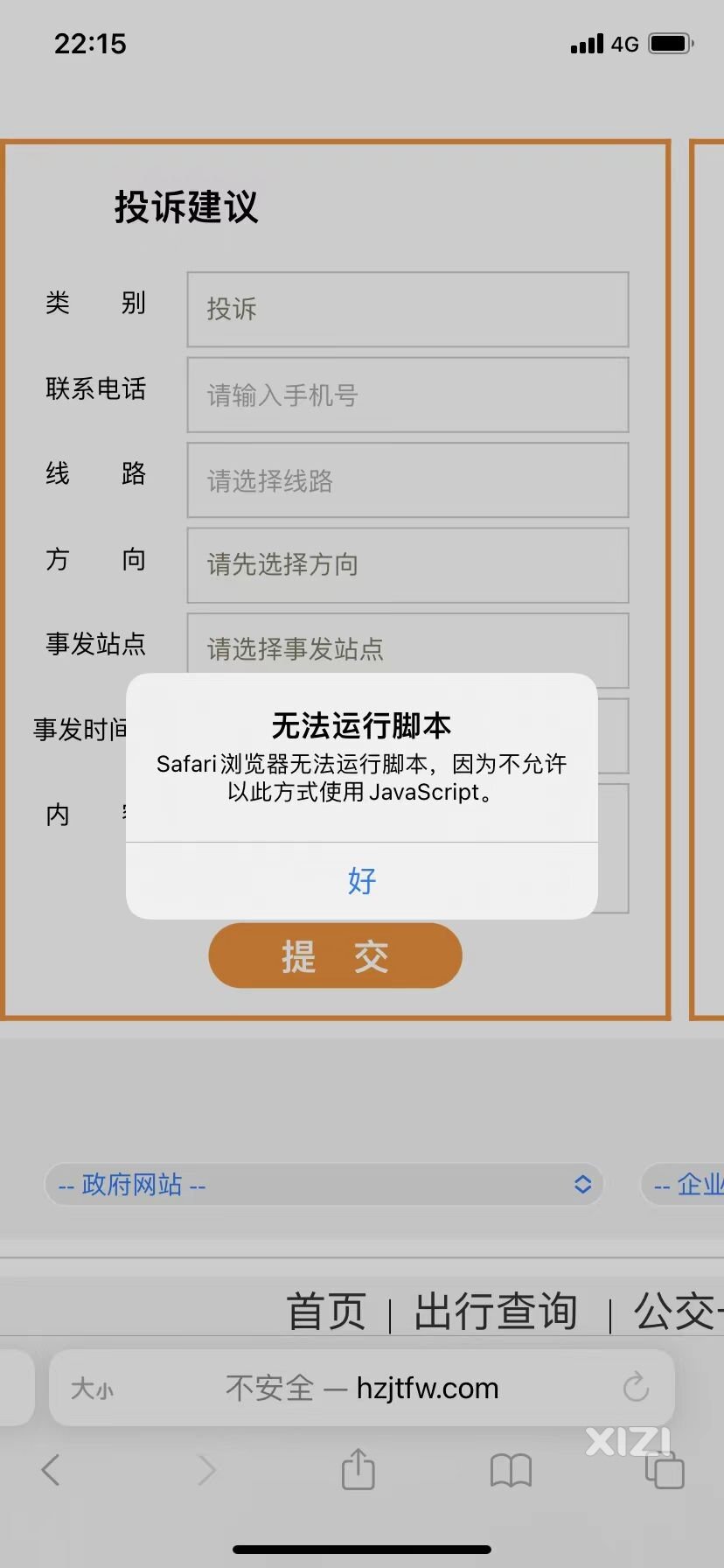Tap the 请输入手机号 phone field
Screen dimensions: 724x1568
tap(407, 395)
